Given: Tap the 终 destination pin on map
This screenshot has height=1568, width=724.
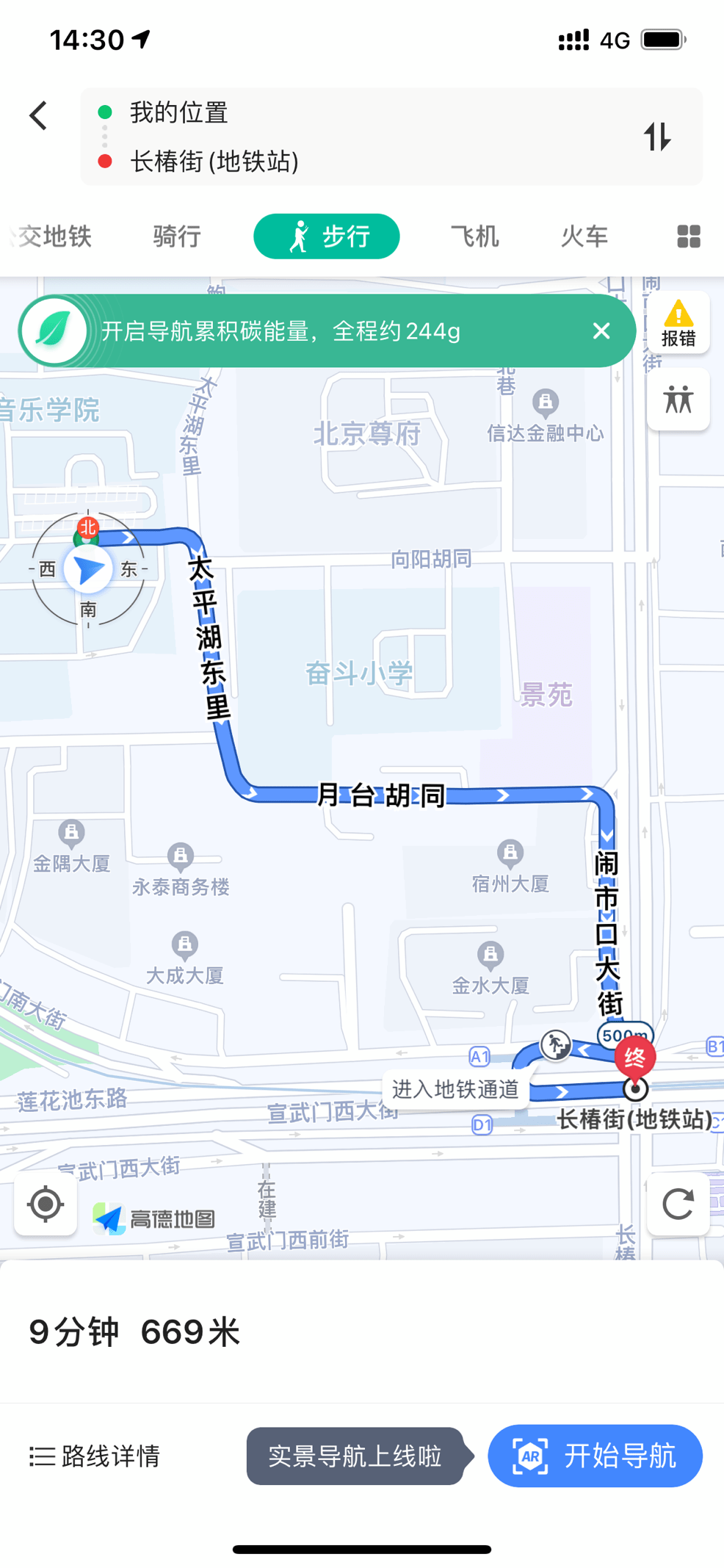Looking at the screenshot, I should click(x=634, y=1058).
